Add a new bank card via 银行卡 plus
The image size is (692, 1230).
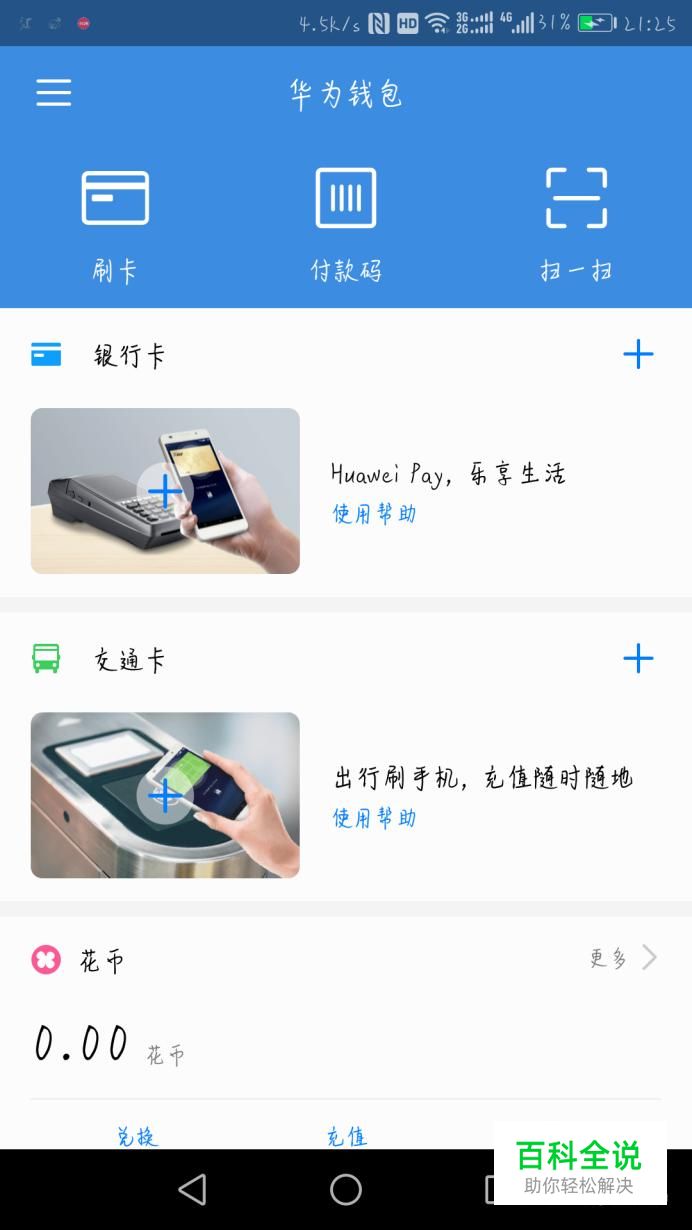point(638,354)
